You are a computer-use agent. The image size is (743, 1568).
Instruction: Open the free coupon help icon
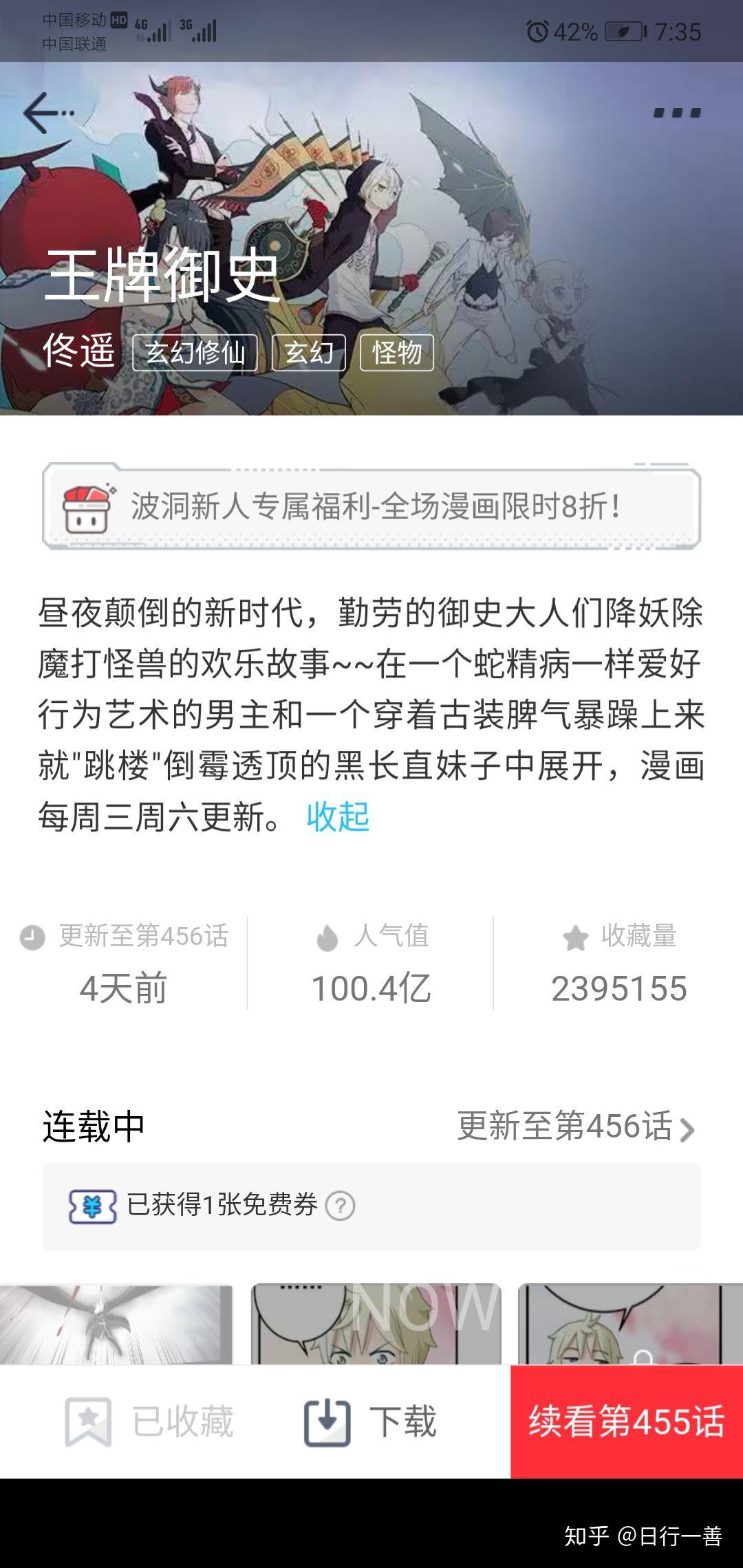click(340, 1206)
